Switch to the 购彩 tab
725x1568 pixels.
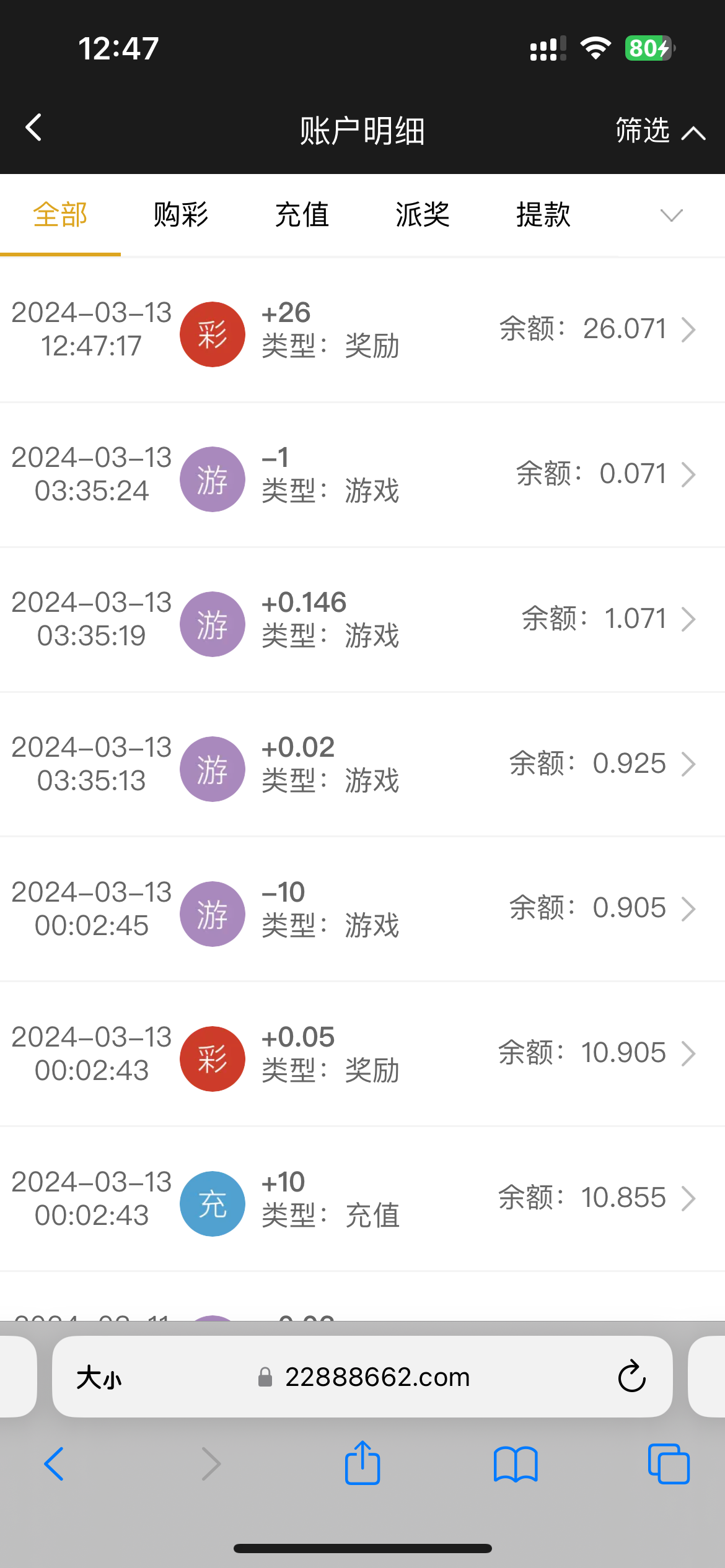180,215
